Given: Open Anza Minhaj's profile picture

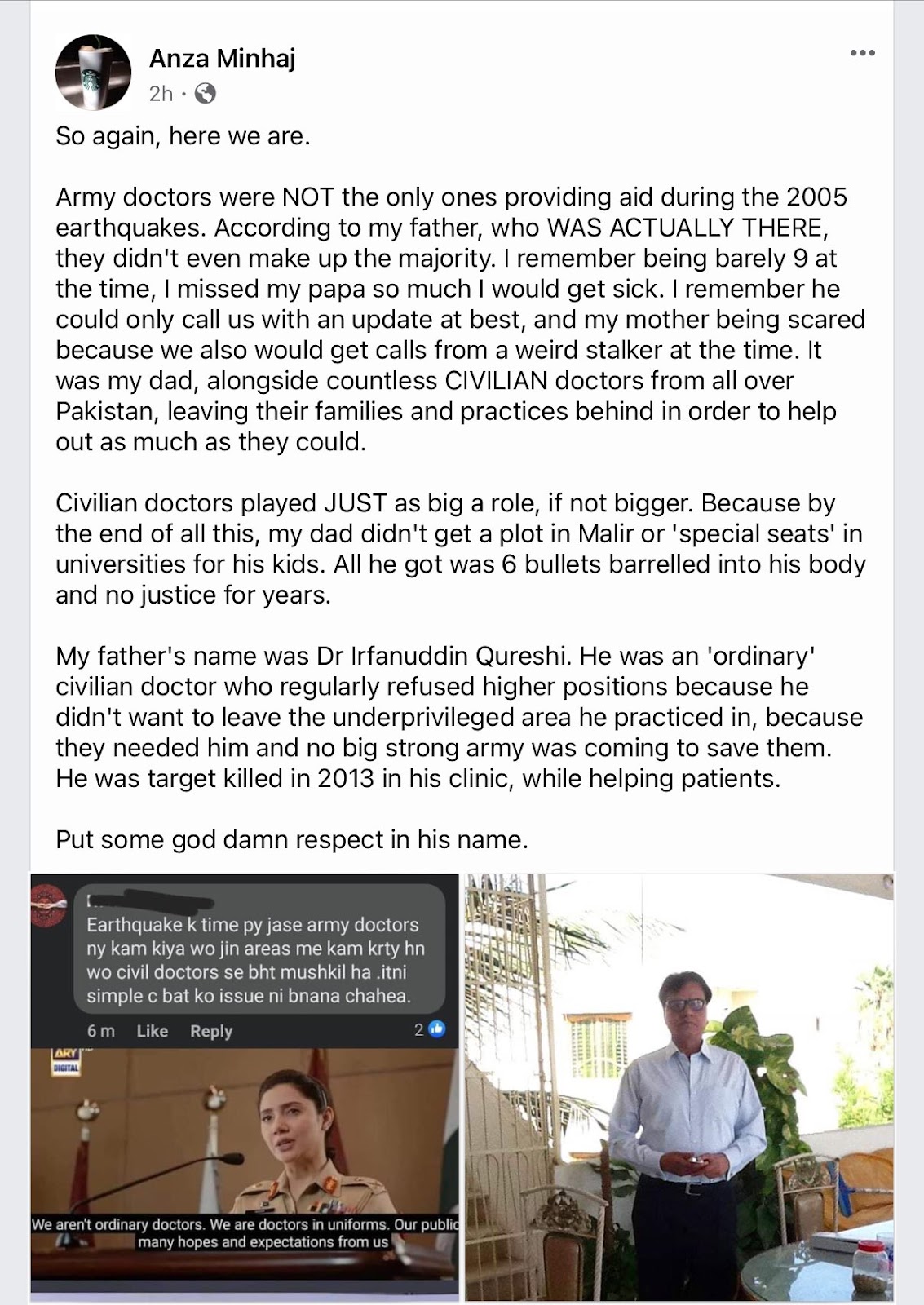Looking at the screenshot, I should pyautogui.click(x=93, y=73).
